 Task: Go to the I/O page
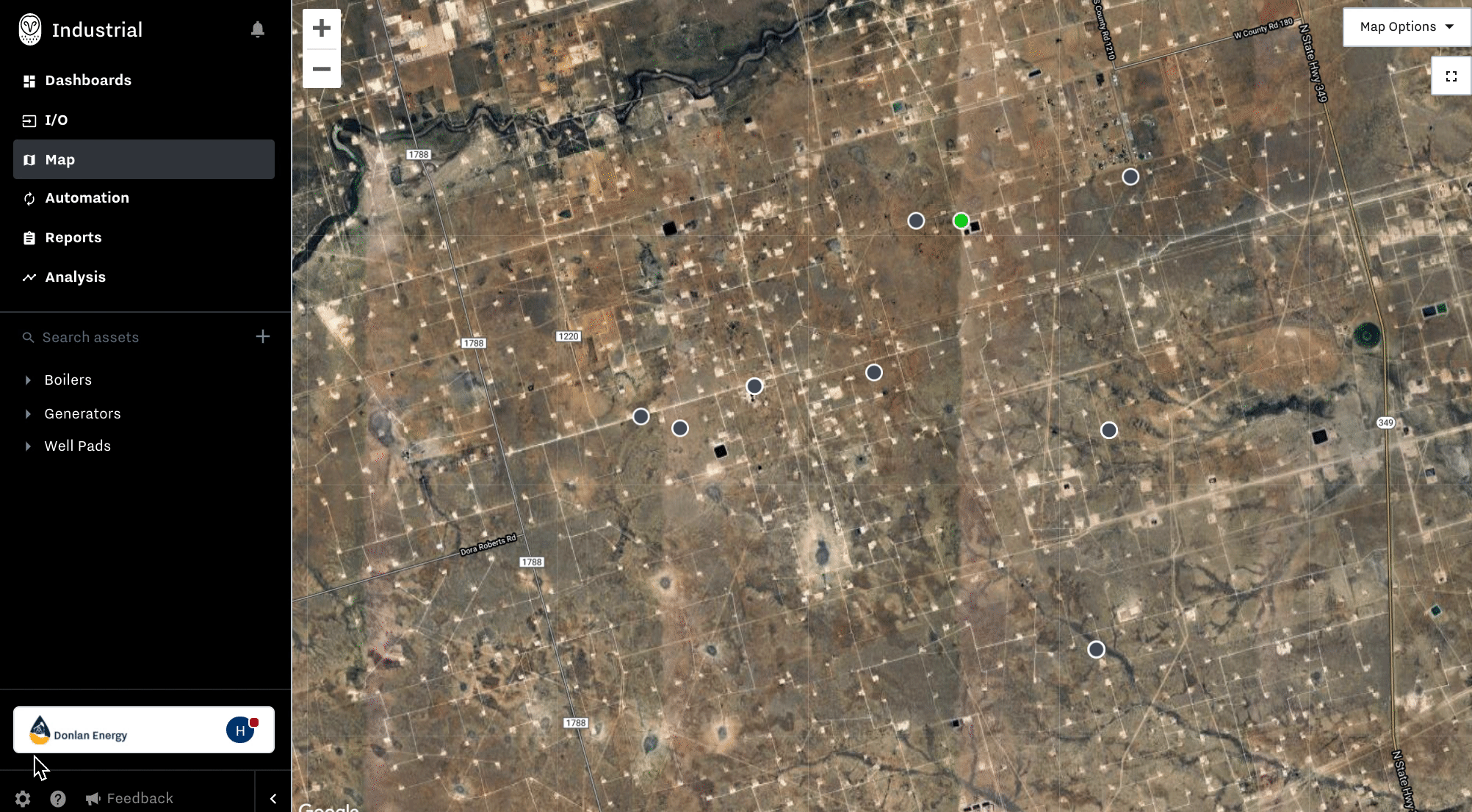click(x=56, y=120)
